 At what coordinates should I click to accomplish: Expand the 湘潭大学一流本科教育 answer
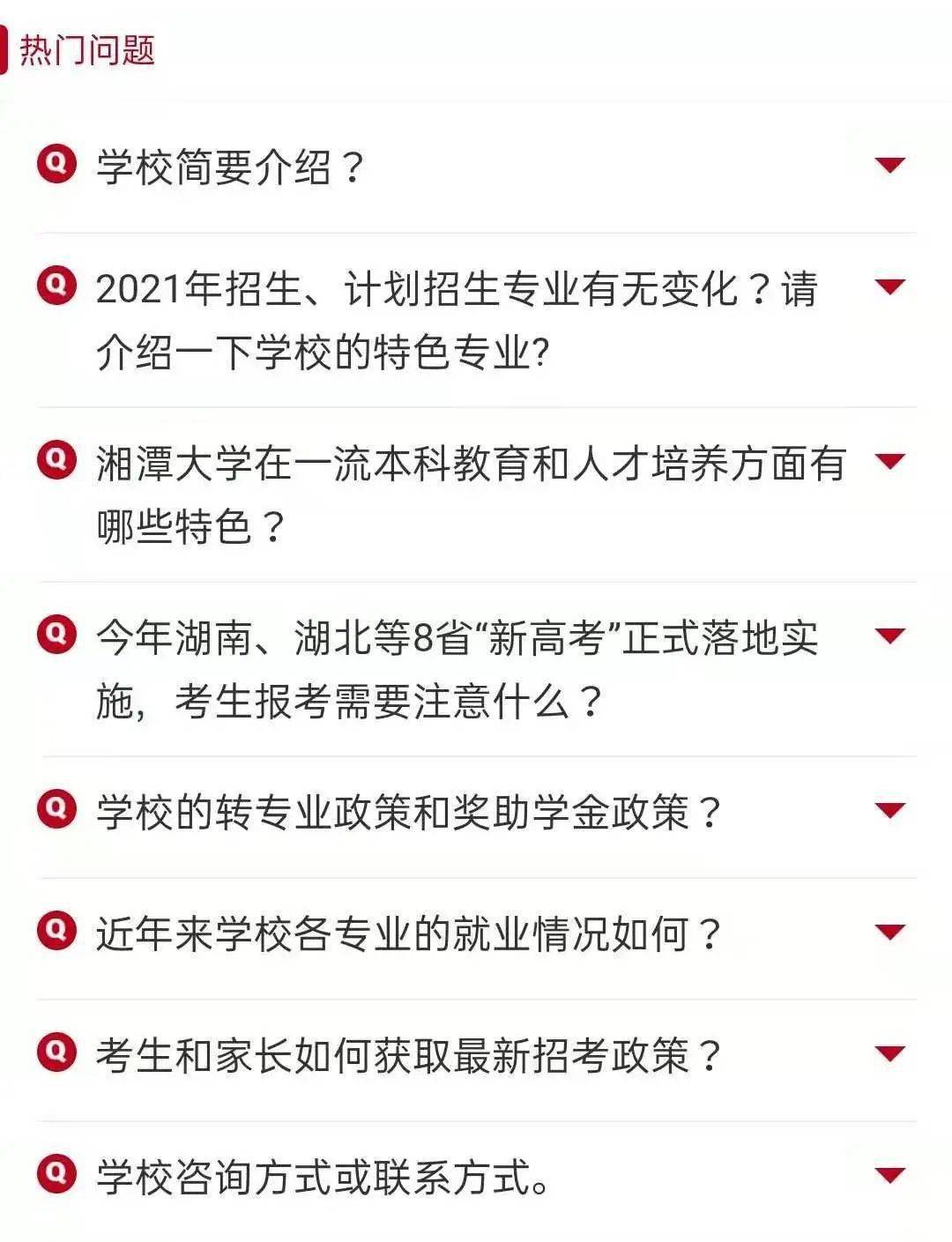click(x=889, y=462)
